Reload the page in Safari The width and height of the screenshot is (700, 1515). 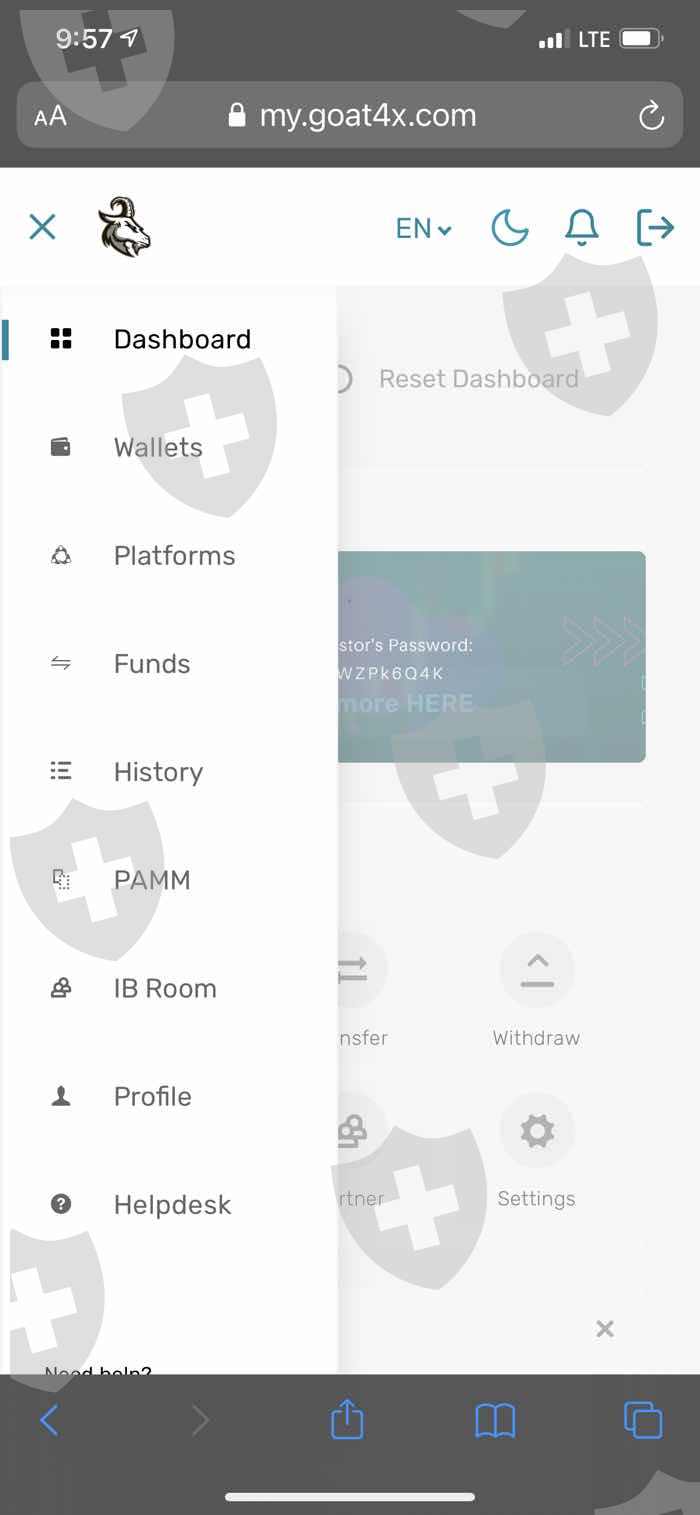[651, 116]
